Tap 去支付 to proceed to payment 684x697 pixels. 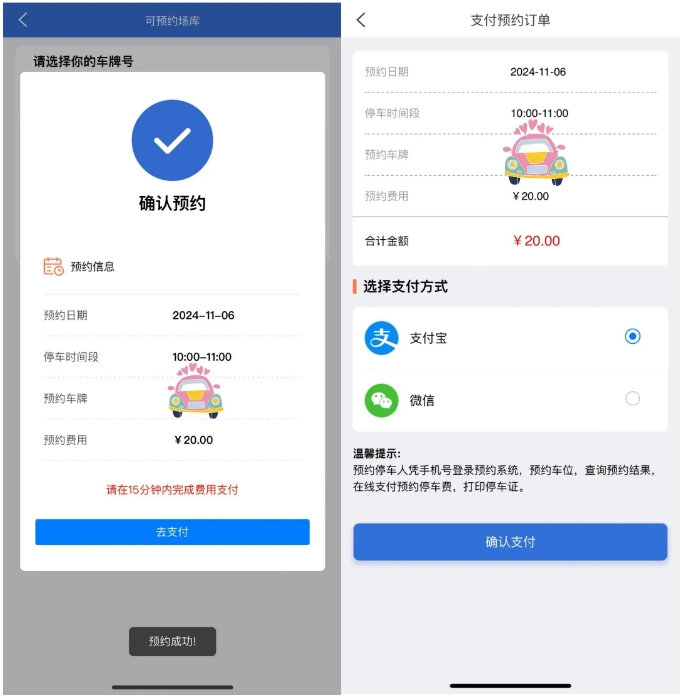[x=172, y=532]
